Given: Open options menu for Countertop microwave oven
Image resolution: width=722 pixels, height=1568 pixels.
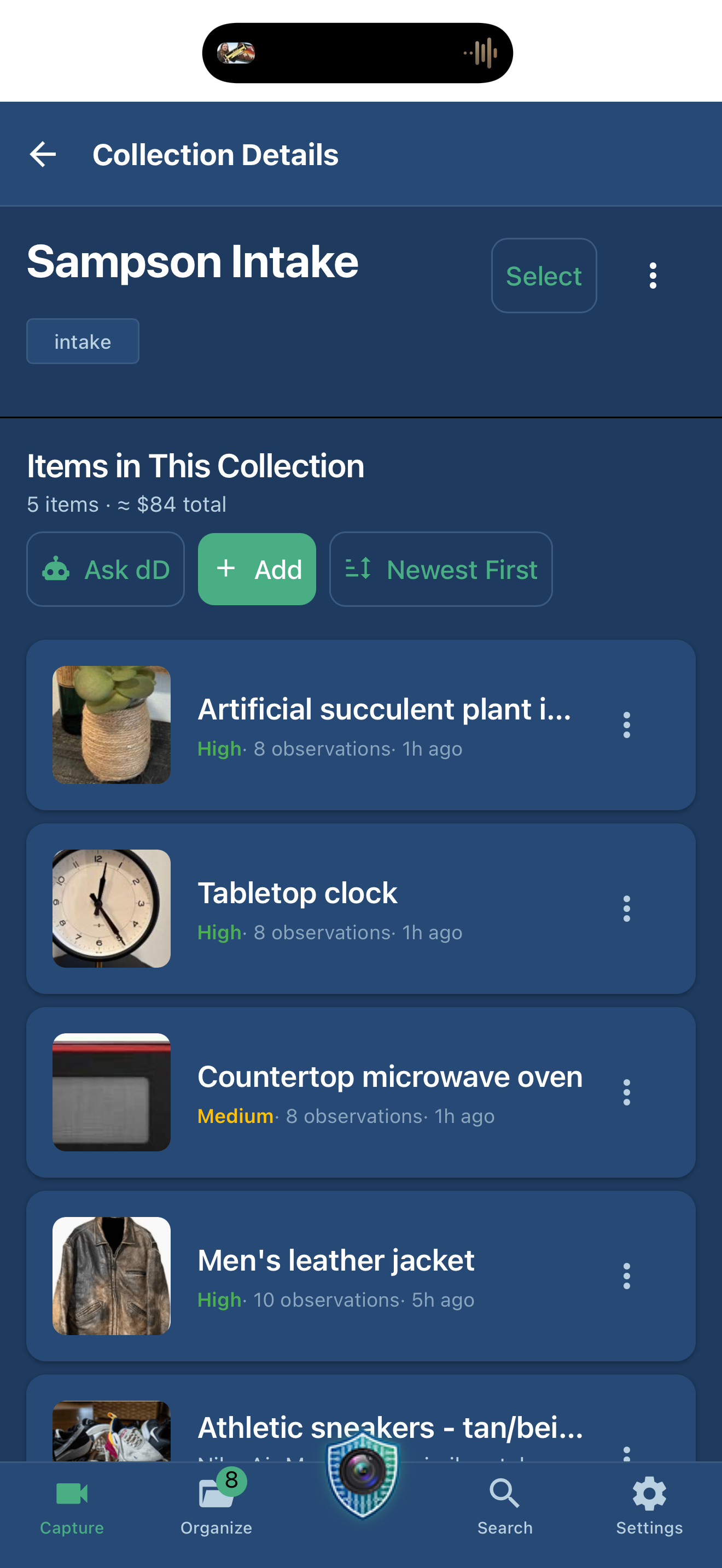Looking at the screenshot, I should 626,1092.
